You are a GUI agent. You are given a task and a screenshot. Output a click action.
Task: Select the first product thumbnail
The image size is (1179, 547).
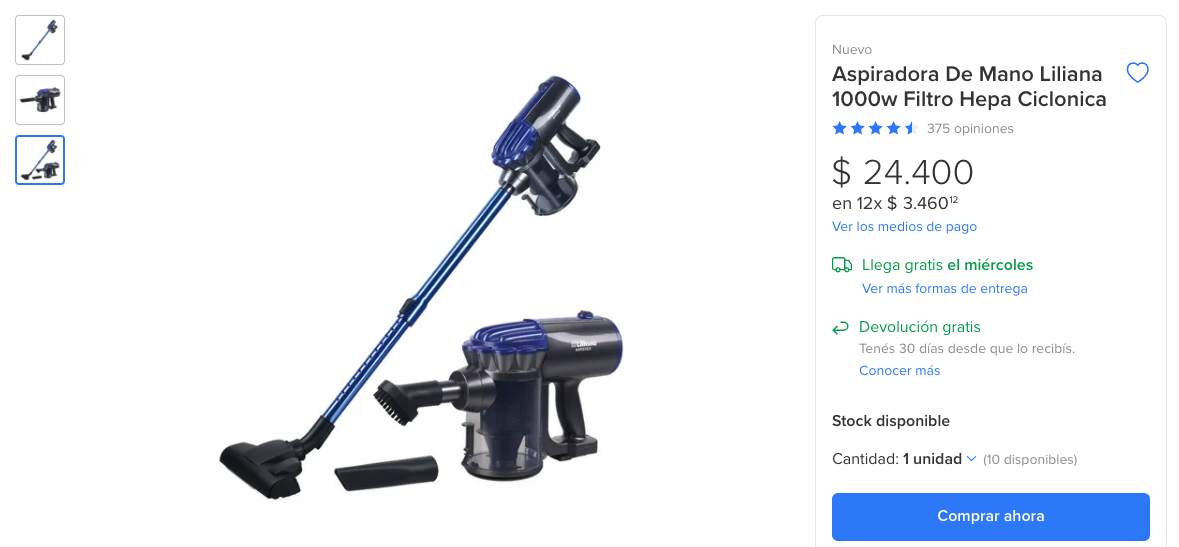pyautogui.click(x=40, y=40)
